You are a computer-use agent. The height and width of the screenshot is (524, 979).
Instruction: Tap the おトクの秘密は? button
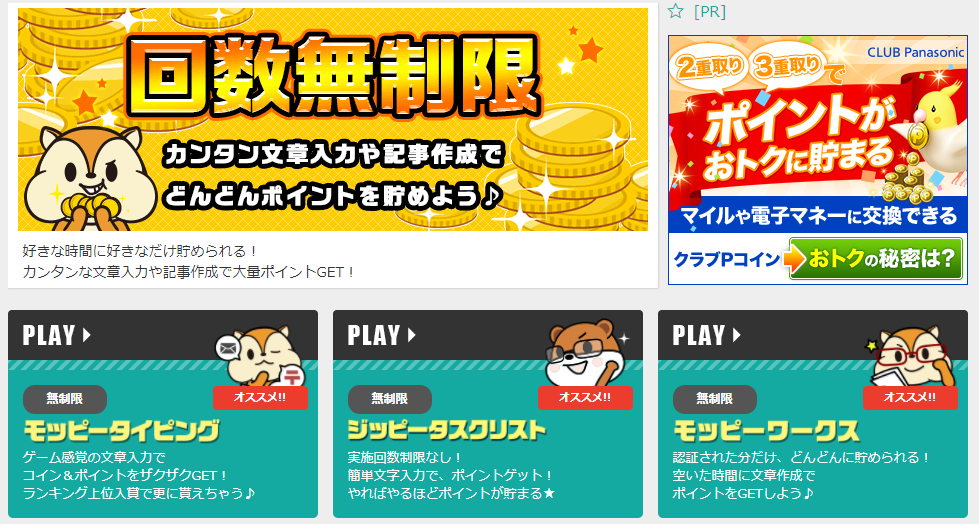875,259
